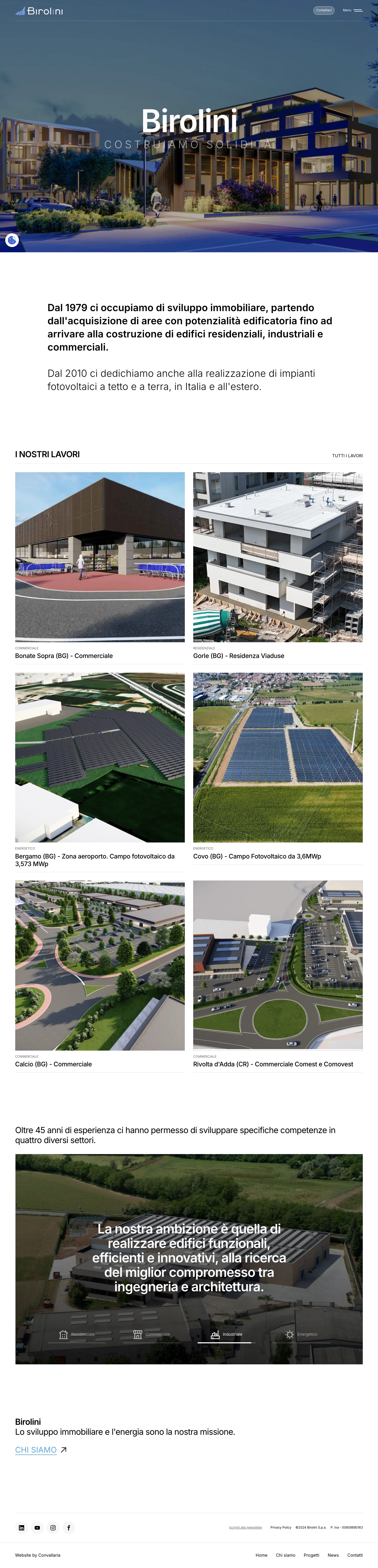378x1568 pixels.
Task: Visit the Instagram profile icon
Action: 53,1527
